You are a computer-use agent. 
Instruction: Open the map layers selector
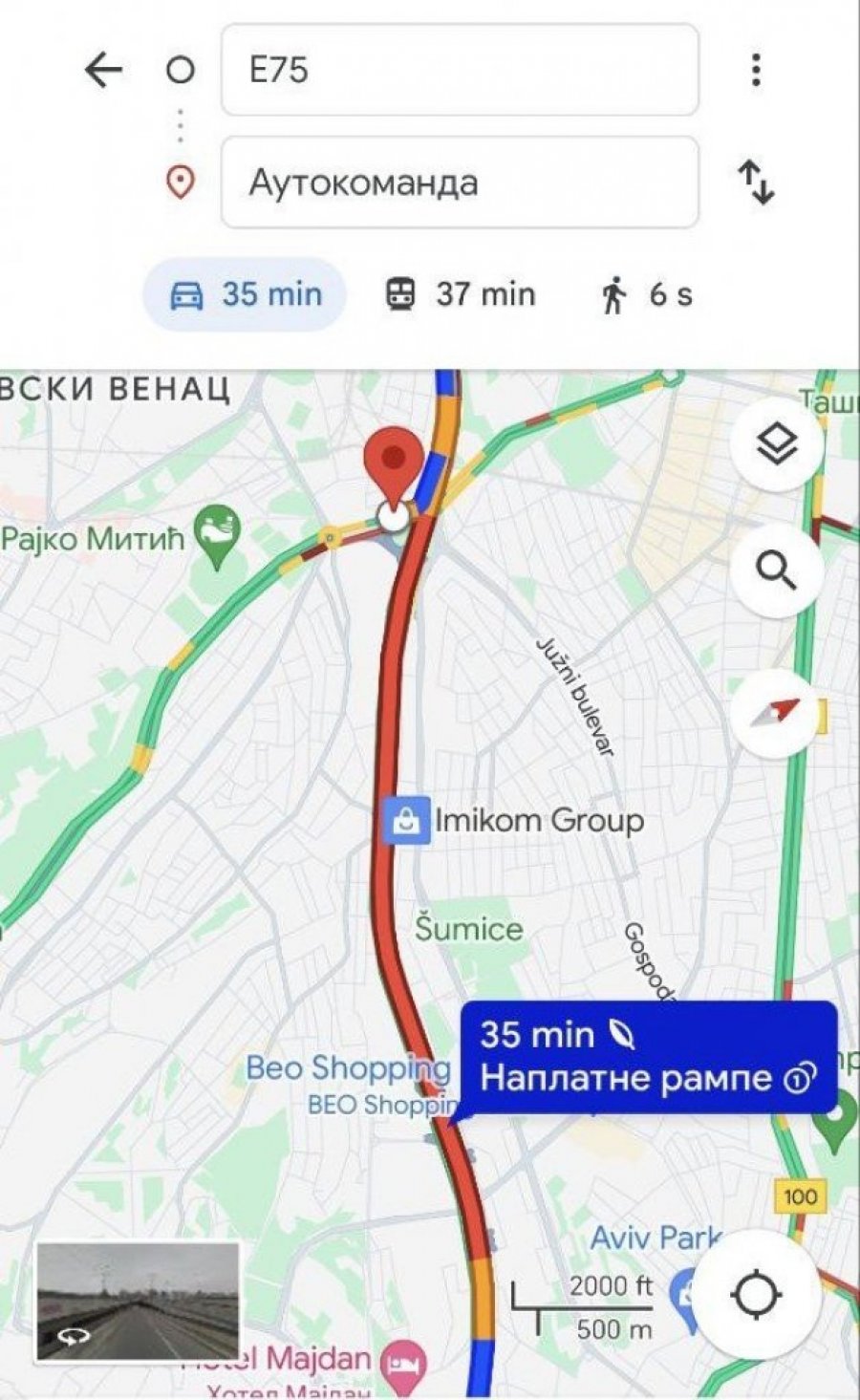(x=776, y=444)
